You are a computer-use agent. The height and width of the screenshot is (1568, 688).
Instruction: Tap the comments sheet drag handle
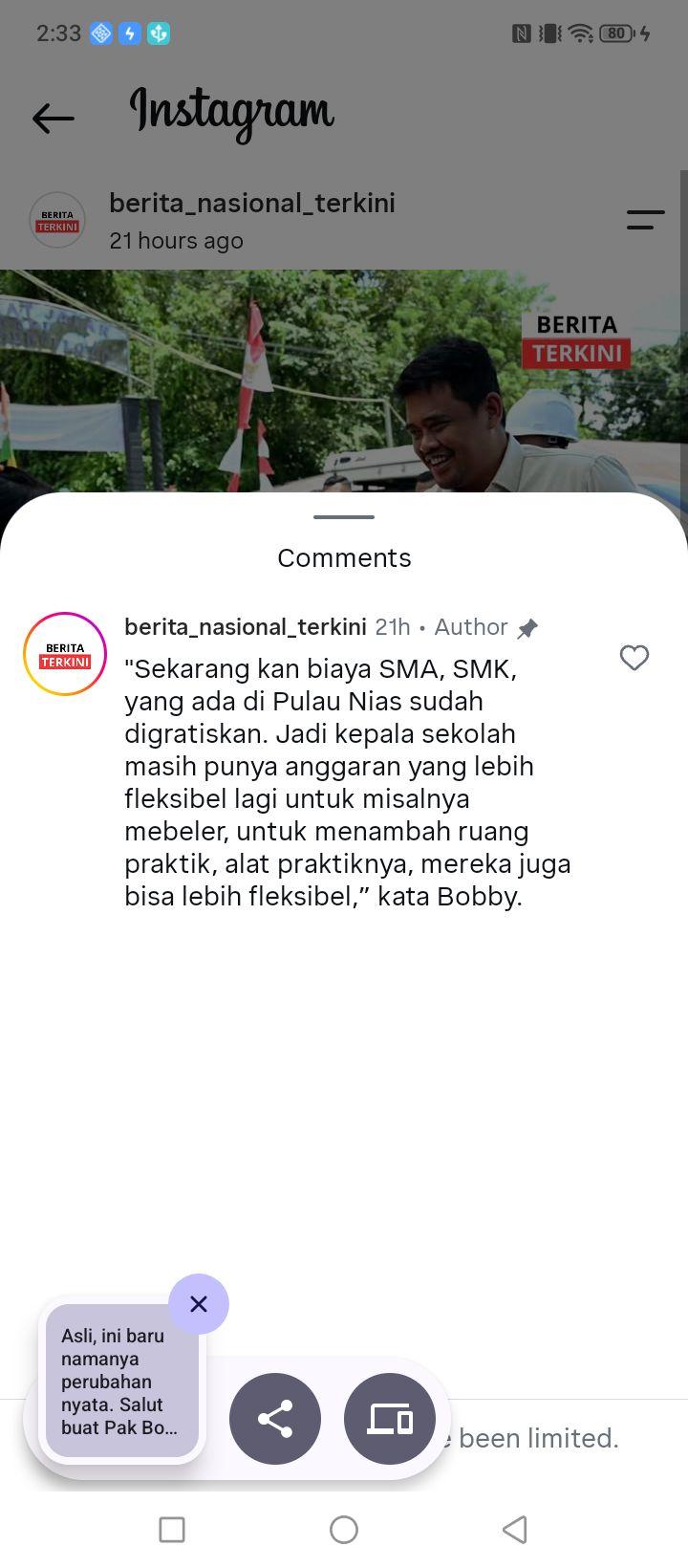pyautogui.click(x=344, y=517)
